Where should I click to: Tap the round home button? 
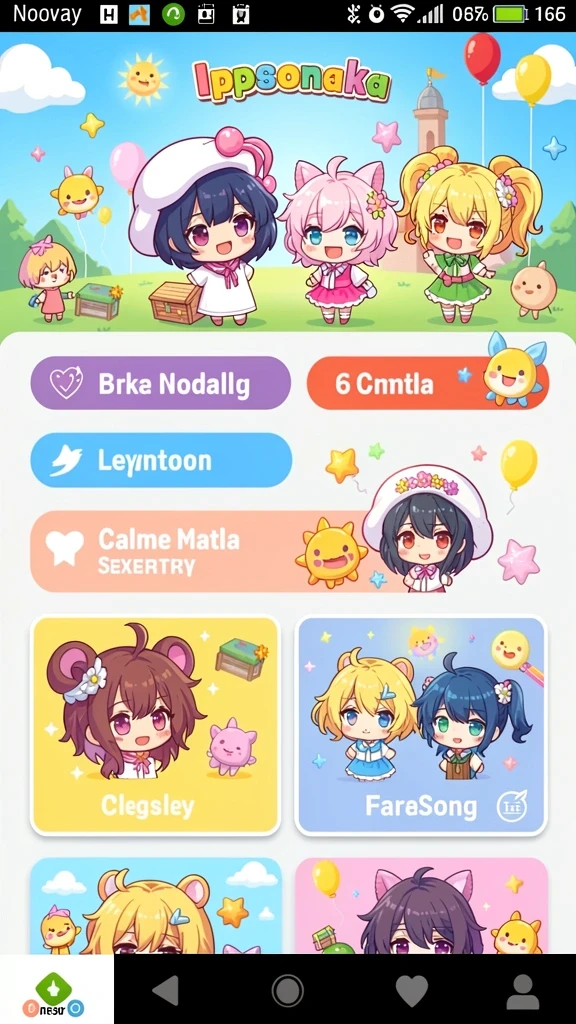tap(287, 991)
